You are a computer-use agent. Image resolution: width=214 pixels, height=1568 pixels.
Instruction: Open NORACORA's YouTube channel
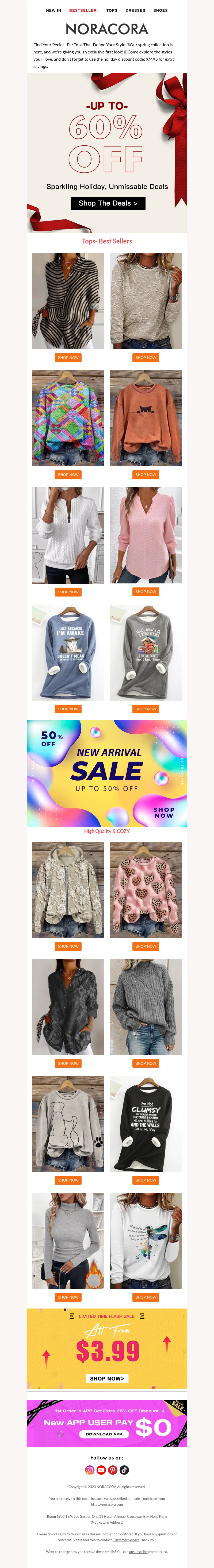tap(101, 1470)
